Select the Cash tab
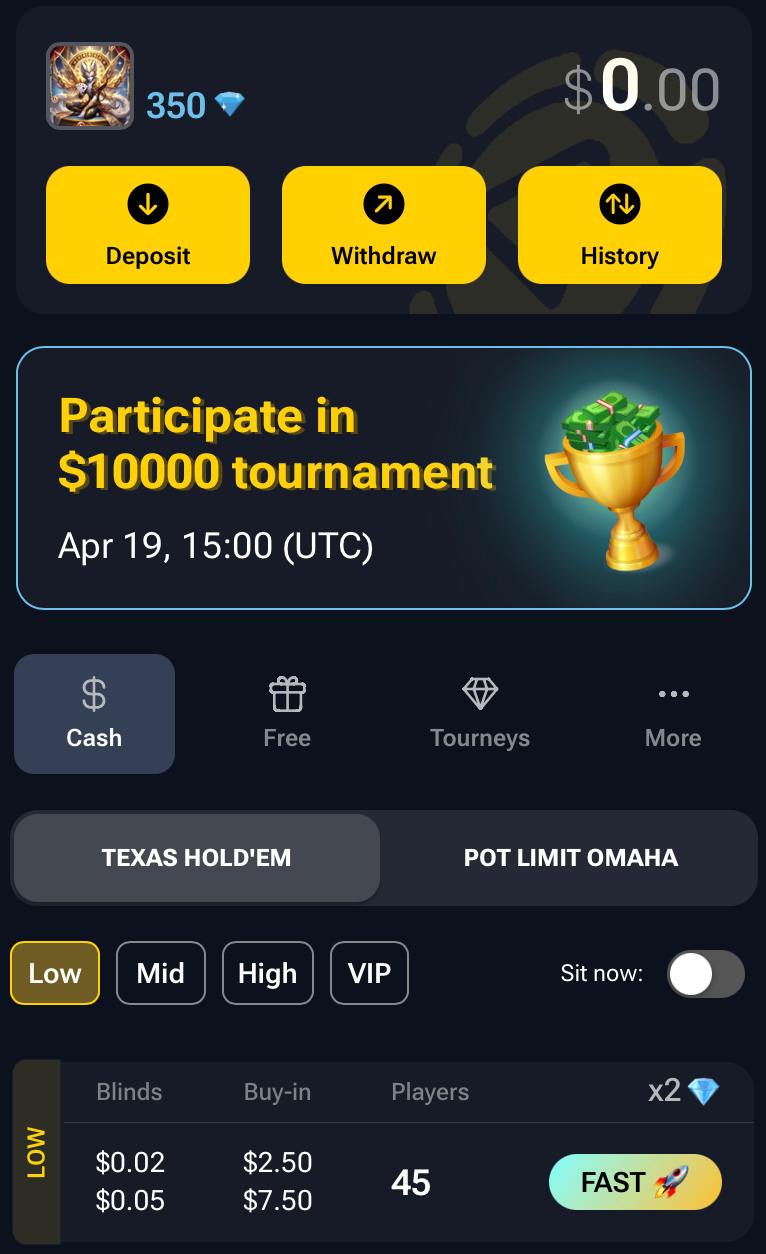Viewport: 766px width, 1254px height. coord(94,714)
